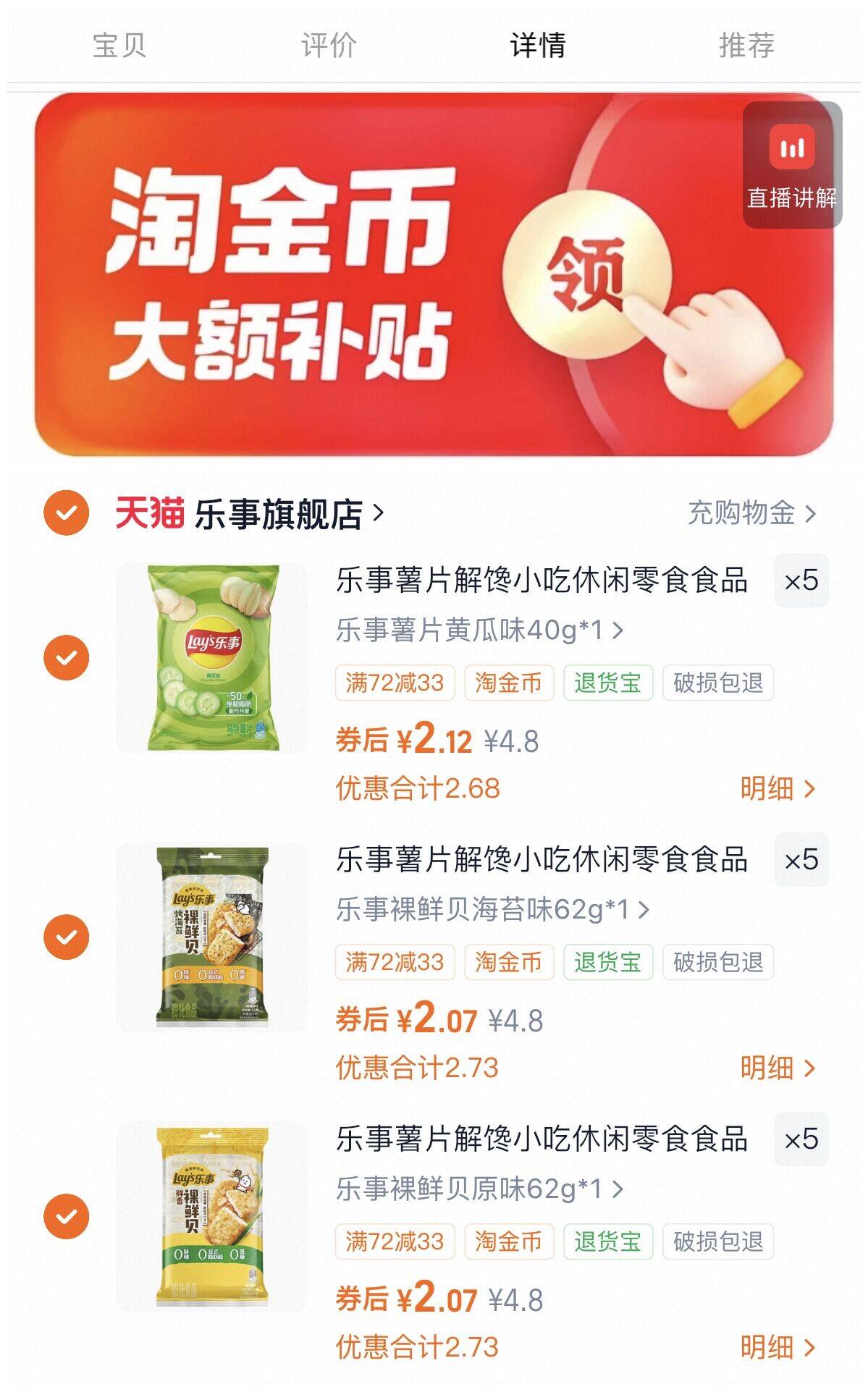This screenshot has width=868, height=1392.
Task: Change the 乐事裸鲜贝原味62g*1 variant
Action: (479, 1189)
